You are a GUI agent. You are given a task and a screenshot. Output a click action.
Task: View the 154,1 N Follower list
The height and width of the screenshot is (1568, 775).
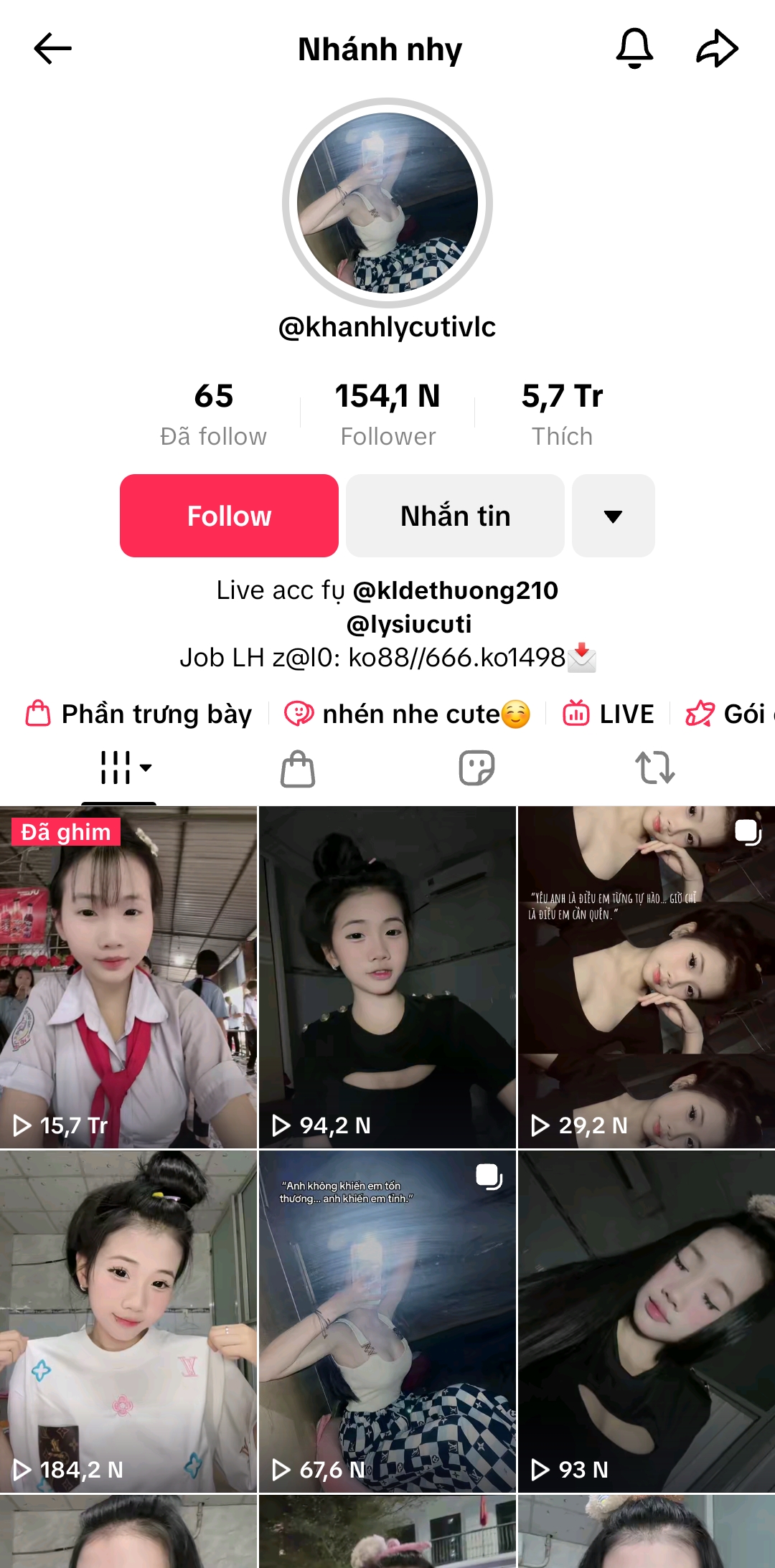click(x=387, y=414)
